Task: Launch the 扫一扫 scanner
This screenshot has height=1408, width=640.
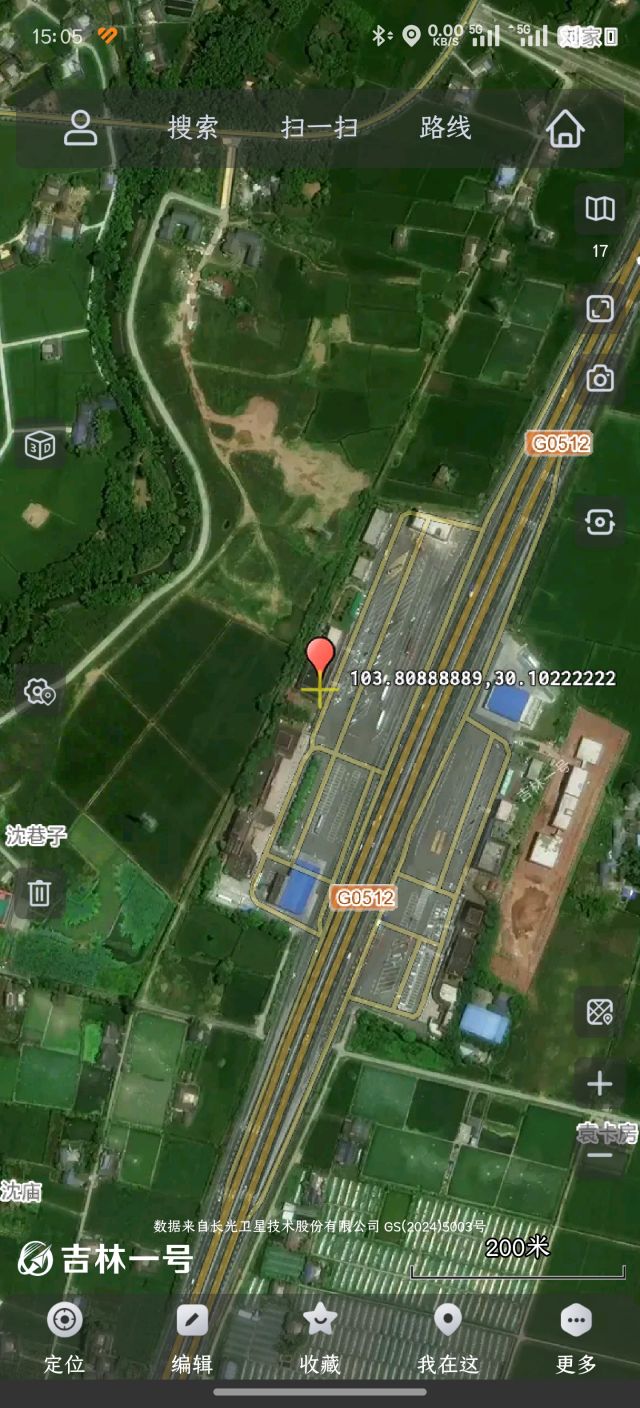Action: pyautogui.click(x=320, y=128)
